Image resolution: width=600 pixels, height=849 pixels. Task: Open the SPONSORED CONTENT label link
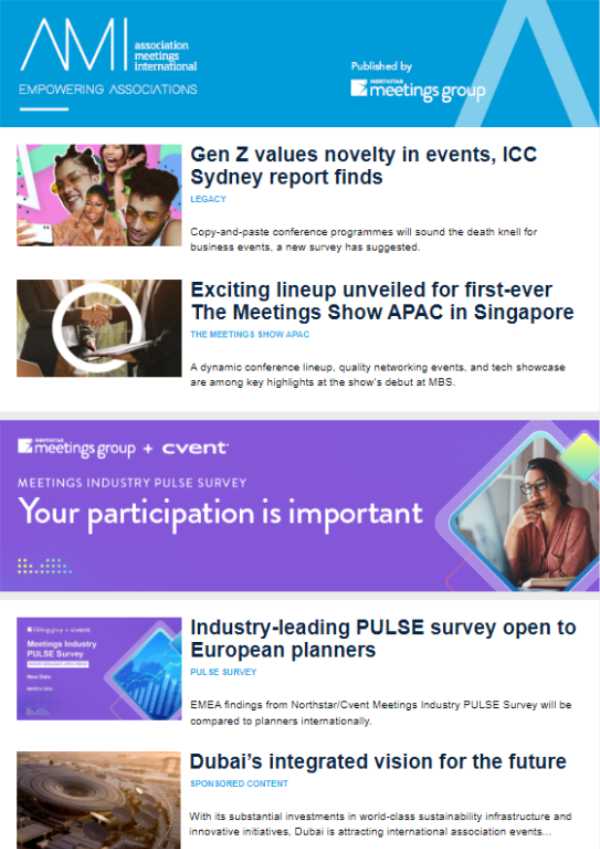pyautogui.click(x=238, y=783)
